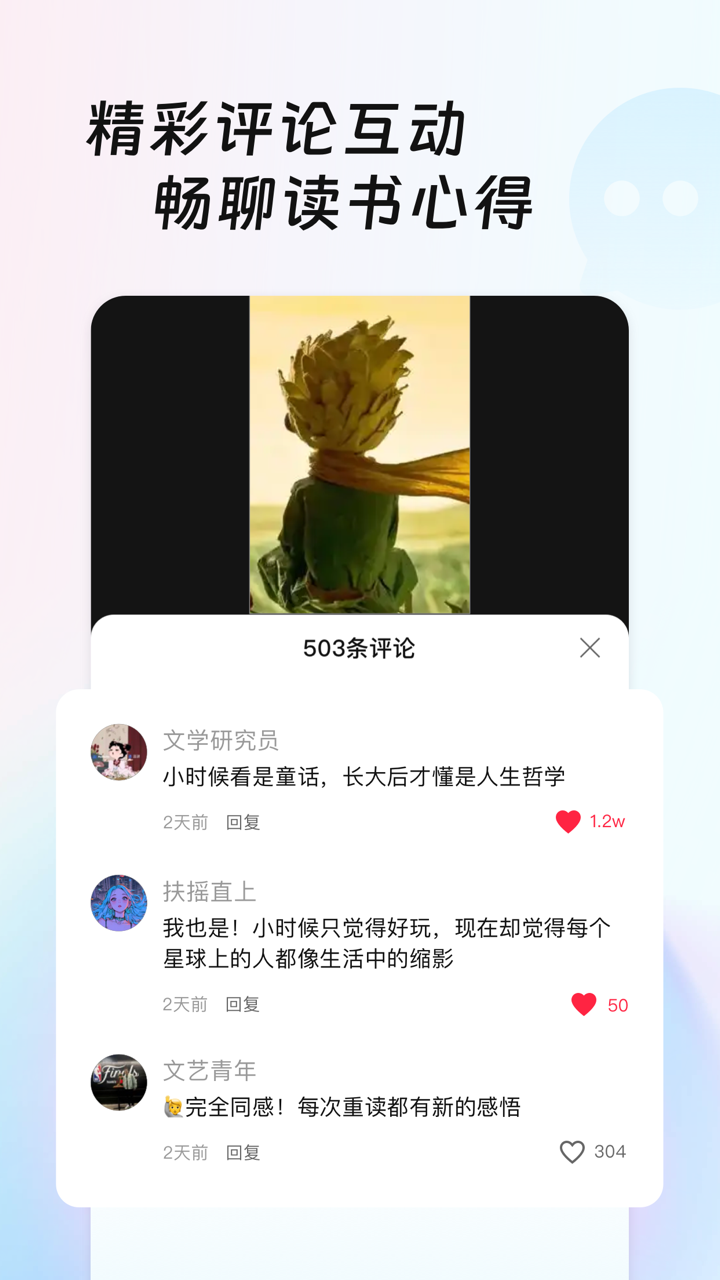Tap the heart next to 50 likes
Image resolution: width=720 pixels, height=1280 pixels.
pyautogui.click(x=585, y=1005)
